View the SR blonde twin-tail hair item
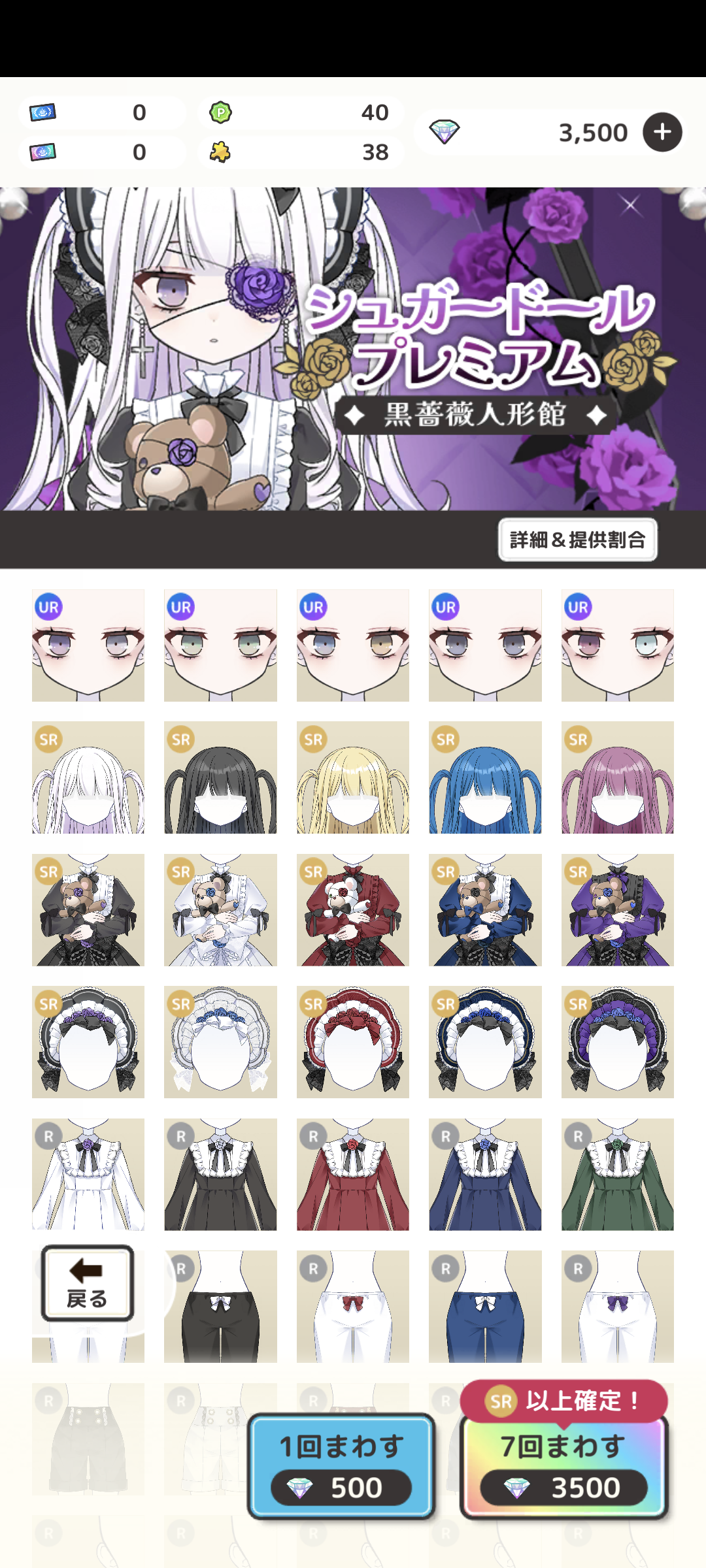The height and width of the screenshot is (1568, 706). click(353, 777)
